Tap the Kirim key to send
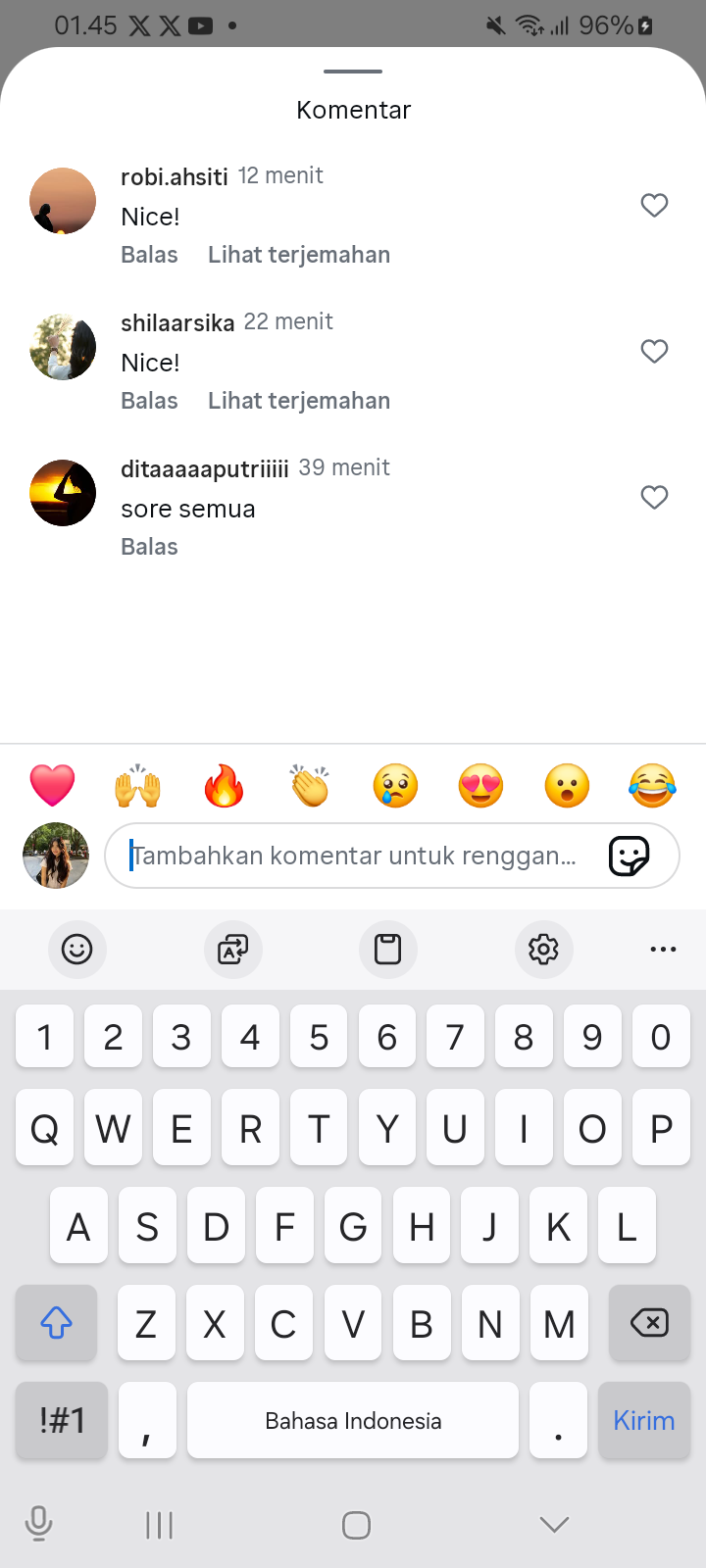706x1568 pixels. tap(644, 1421)
